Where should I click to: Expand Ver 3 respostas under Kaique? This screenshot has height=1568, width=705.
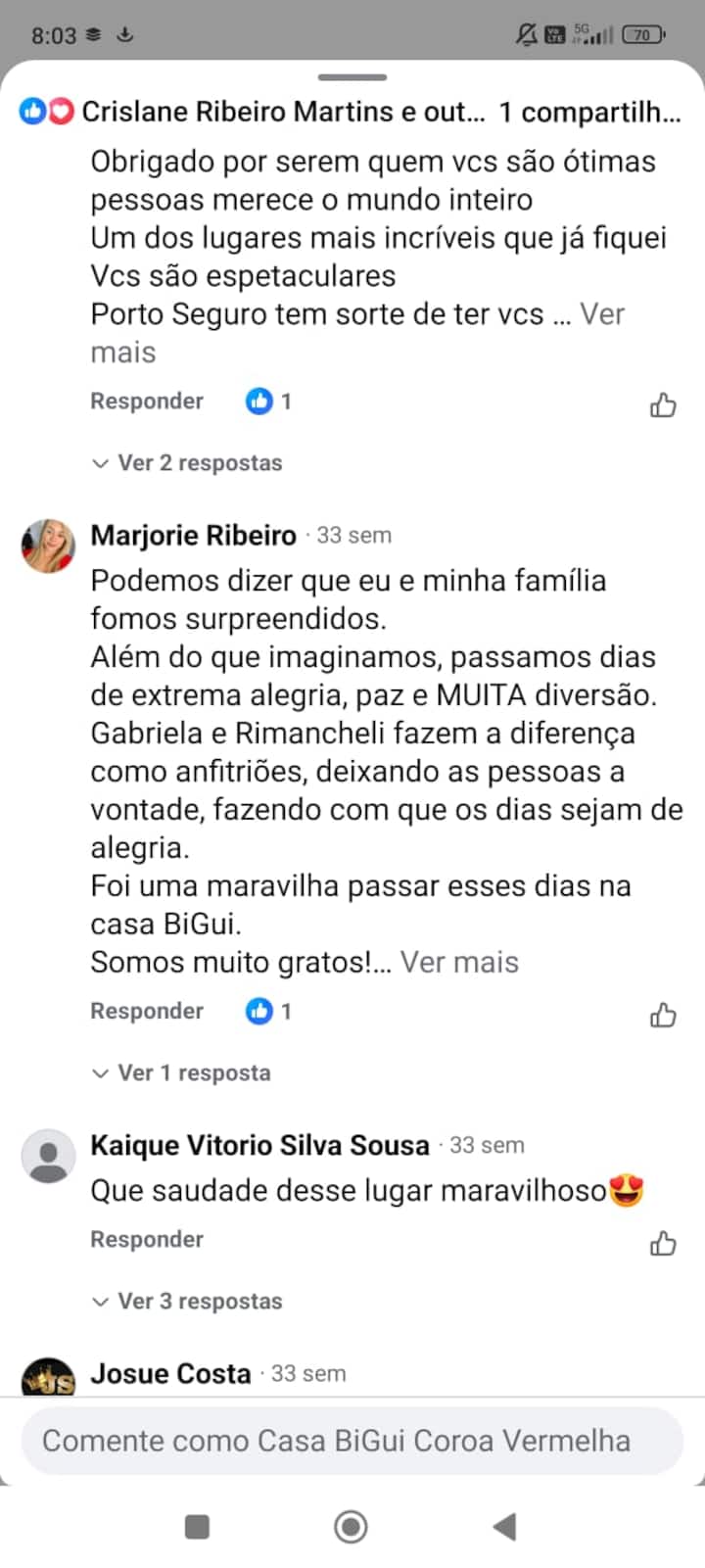[x=188, y=1301]
